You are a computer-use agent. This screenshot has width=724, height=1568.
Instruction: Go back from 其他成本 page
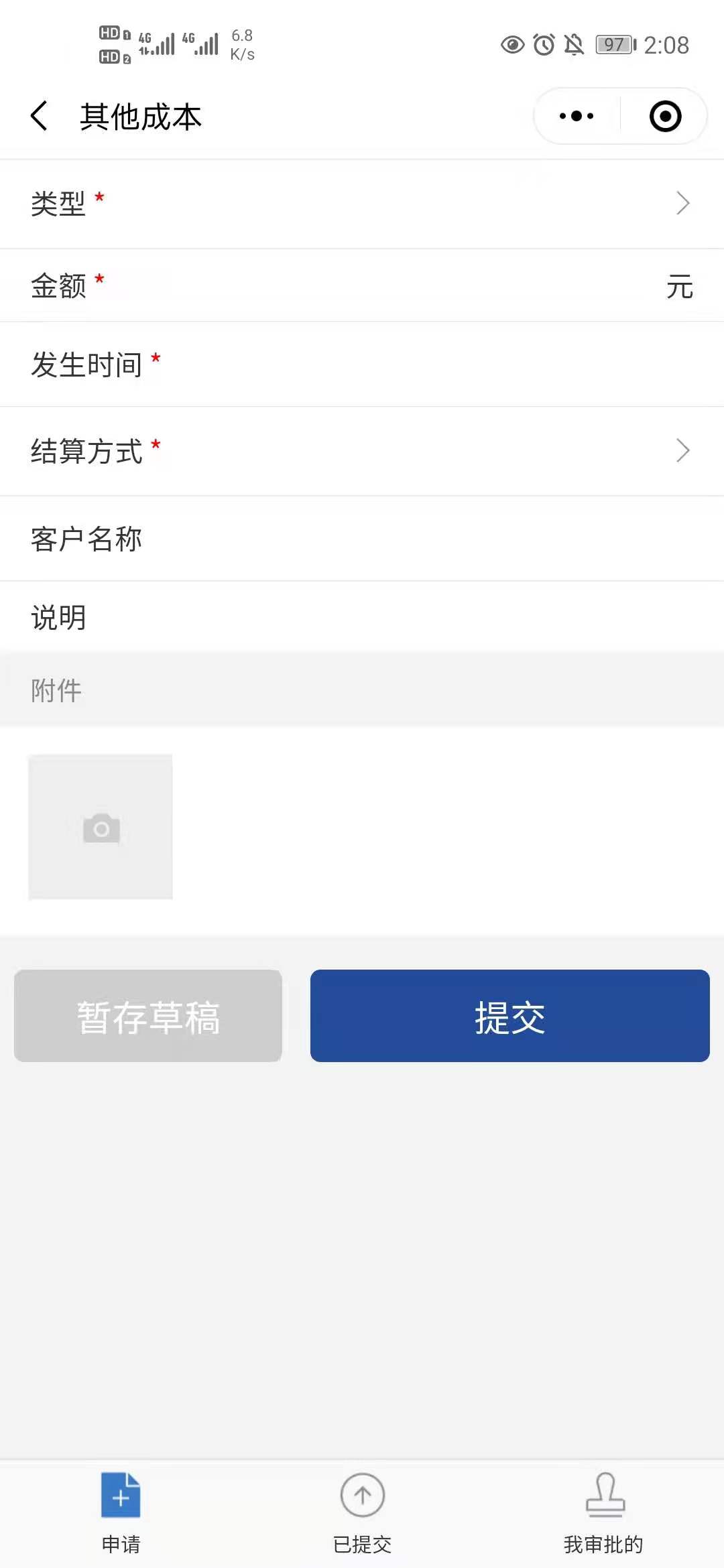[x=39, y=117]
